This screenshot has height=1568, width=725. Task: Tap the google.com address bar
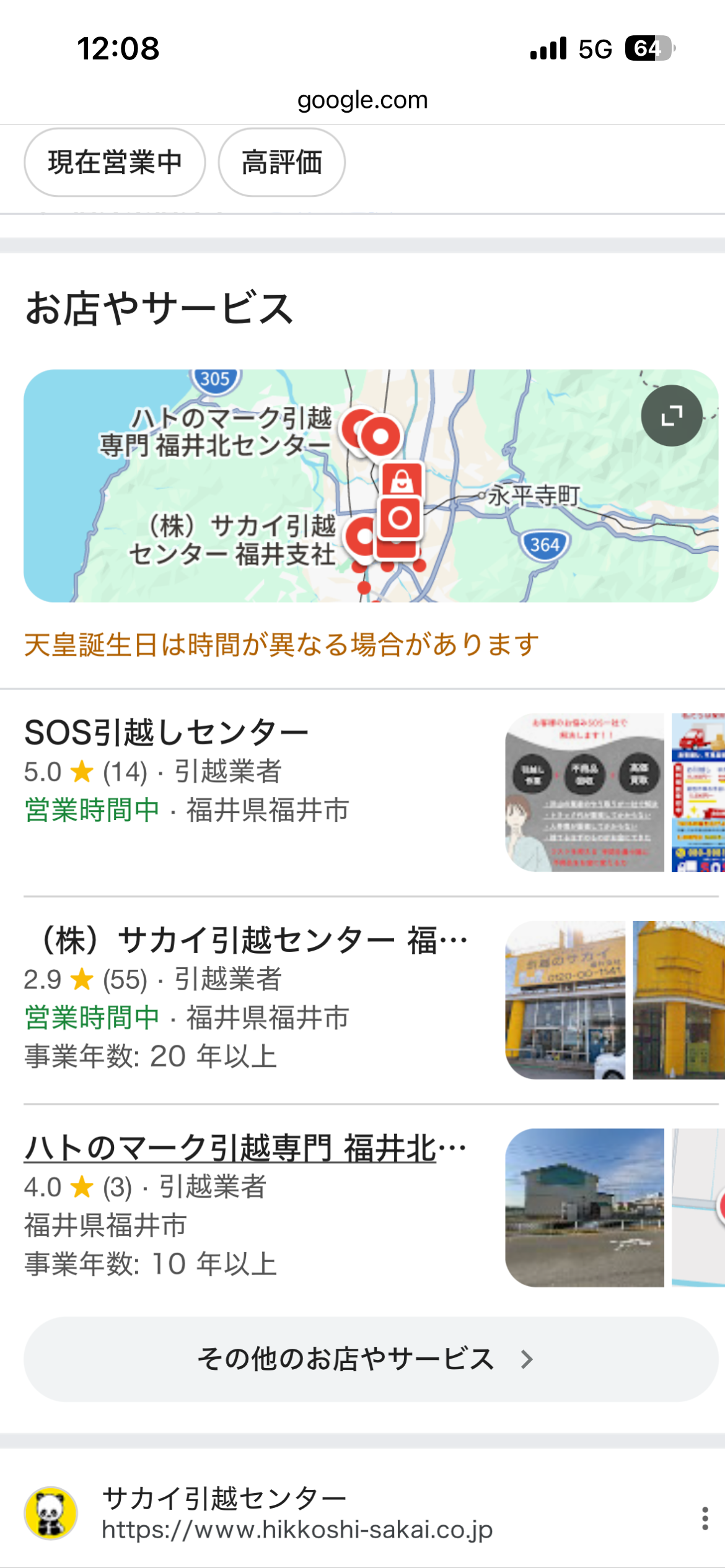tap(362, 100)
